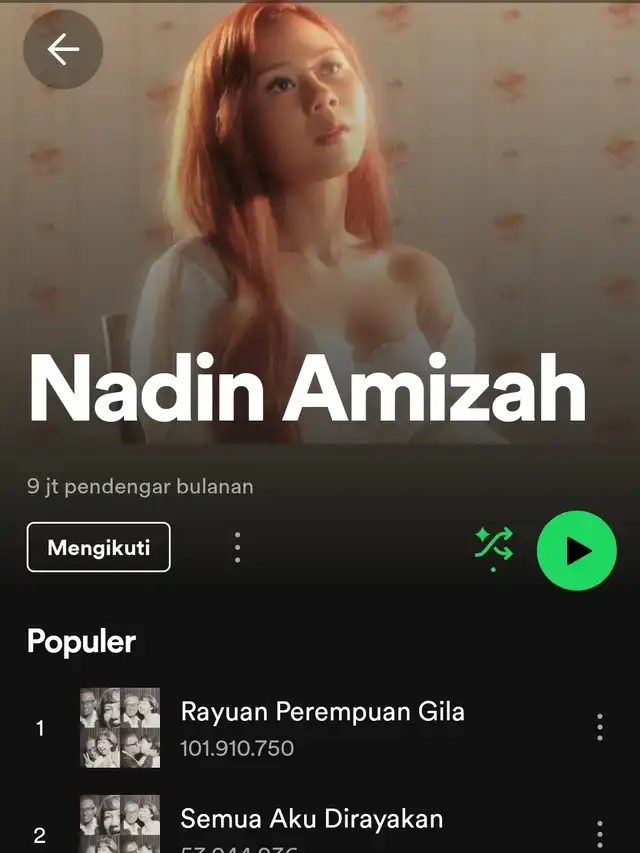
Task: Go back using the arrow button
Action: [63, 49]
